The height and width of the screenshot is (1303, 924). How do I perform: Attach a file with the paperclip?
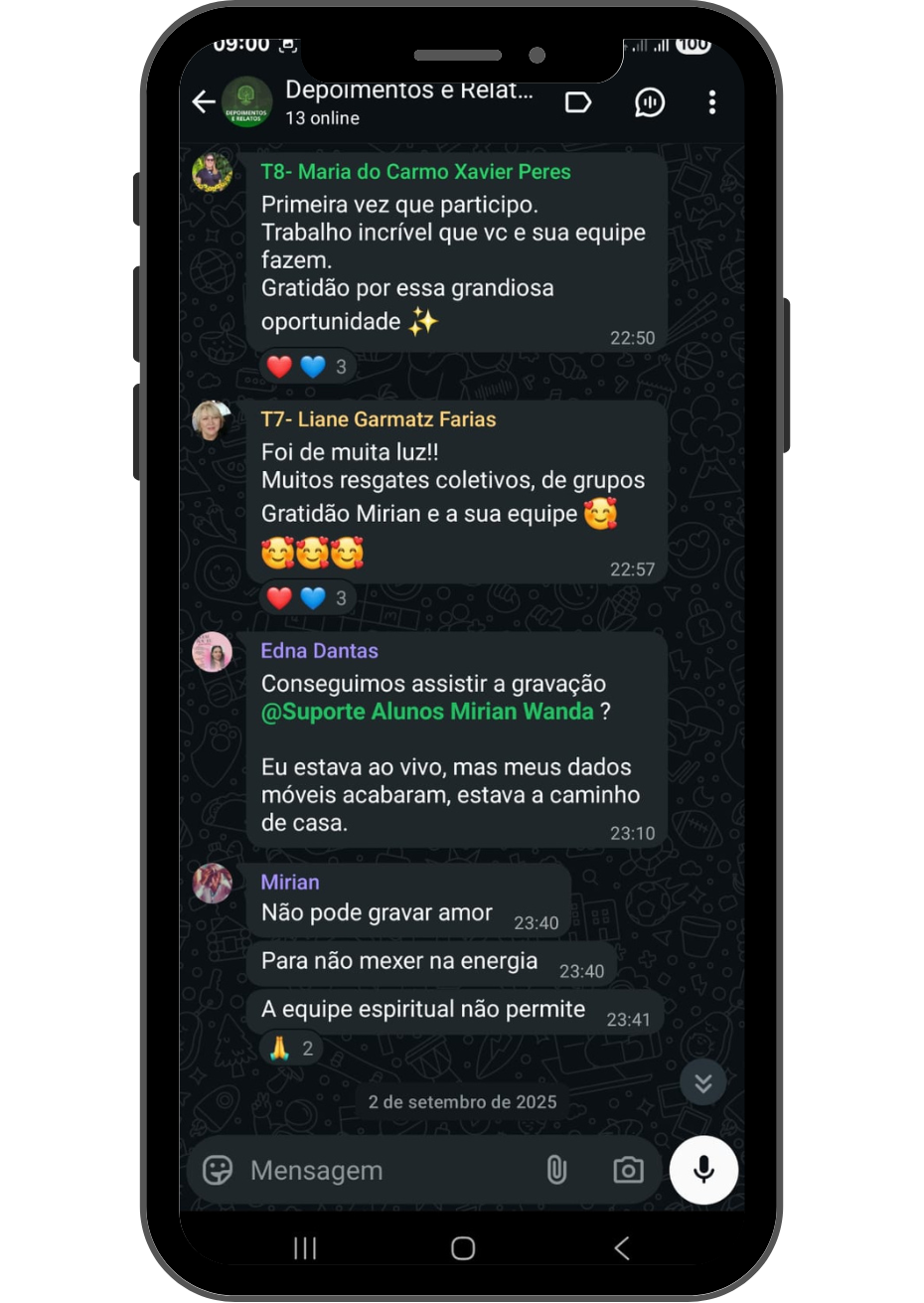pos(556,1170)
